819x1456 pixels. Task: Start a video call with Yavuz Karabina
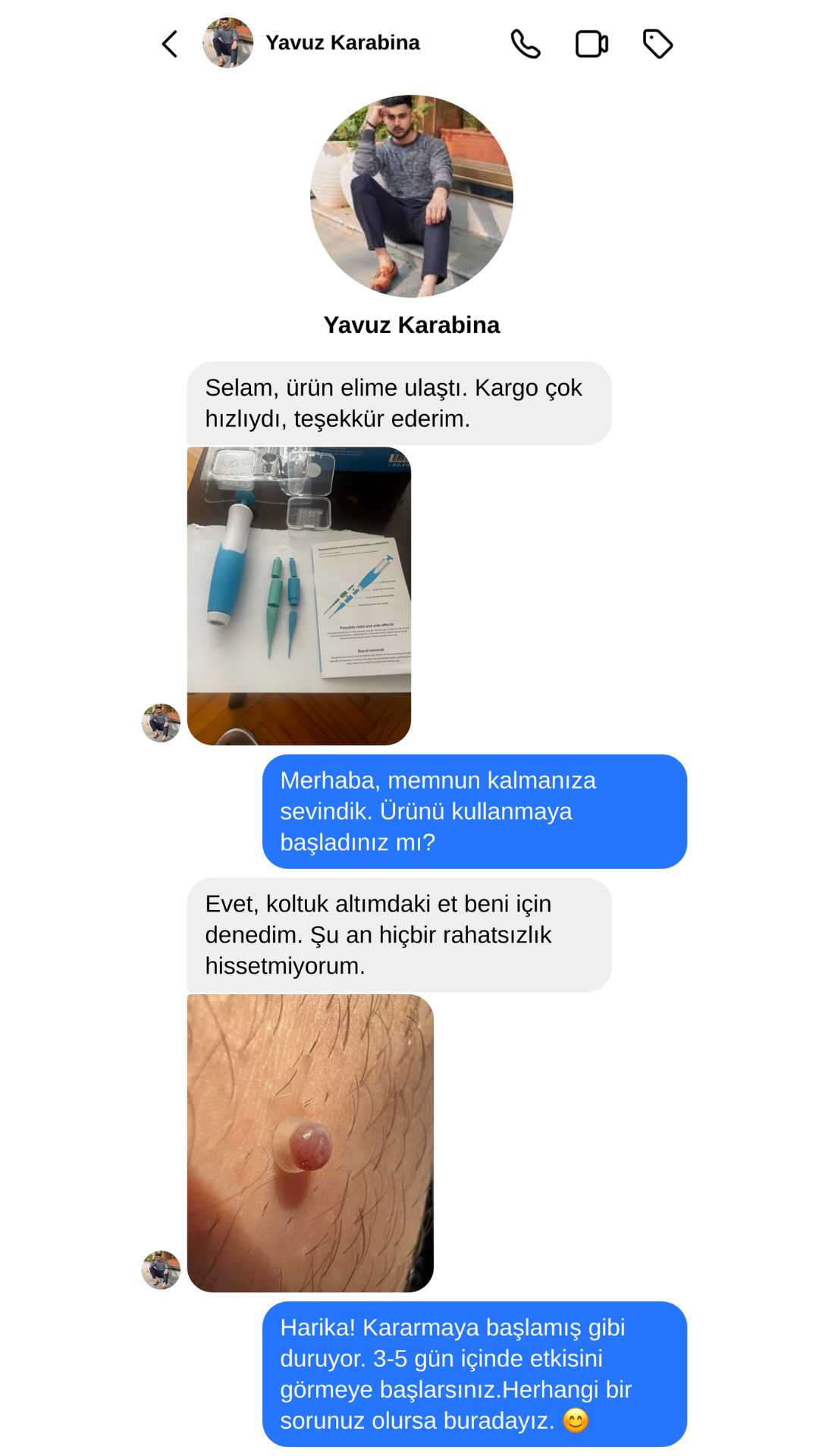tap(591, 44)
